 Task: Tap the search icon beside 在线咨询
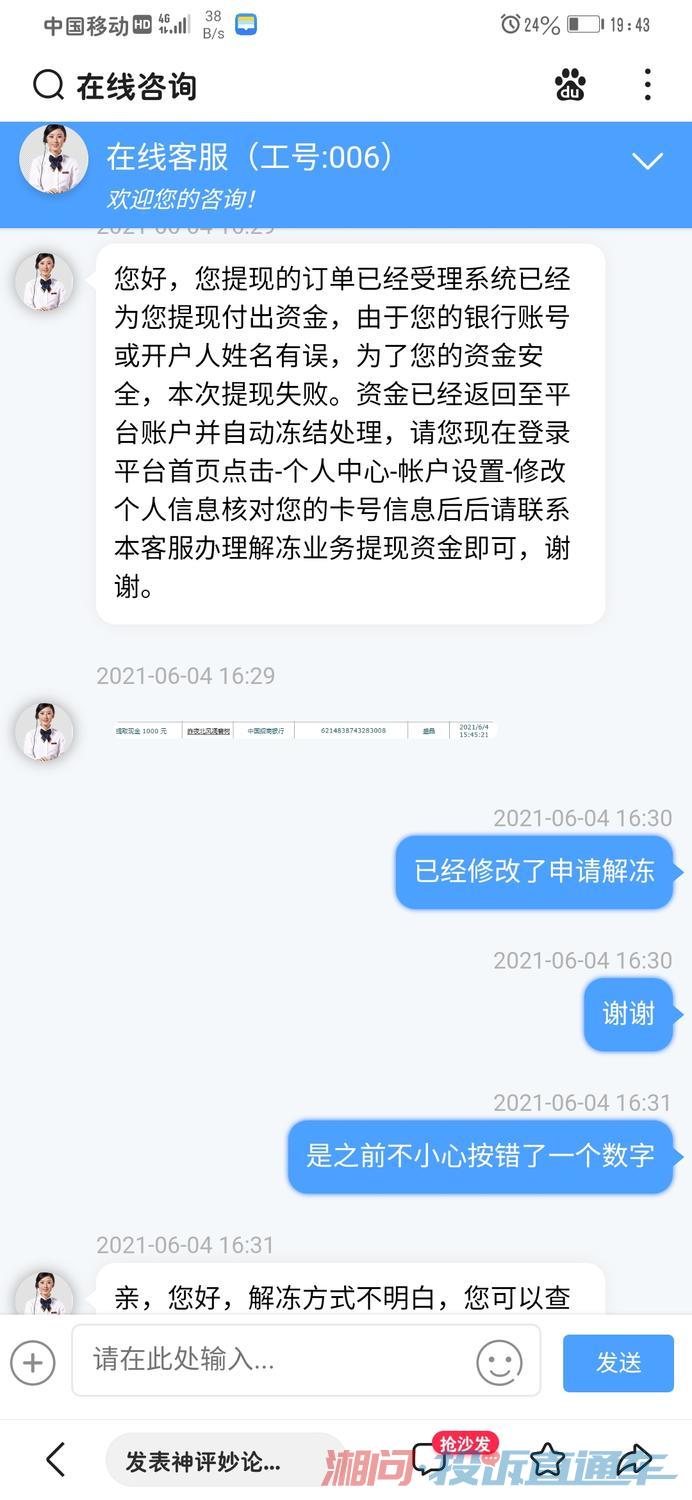[x=48, y=86]
